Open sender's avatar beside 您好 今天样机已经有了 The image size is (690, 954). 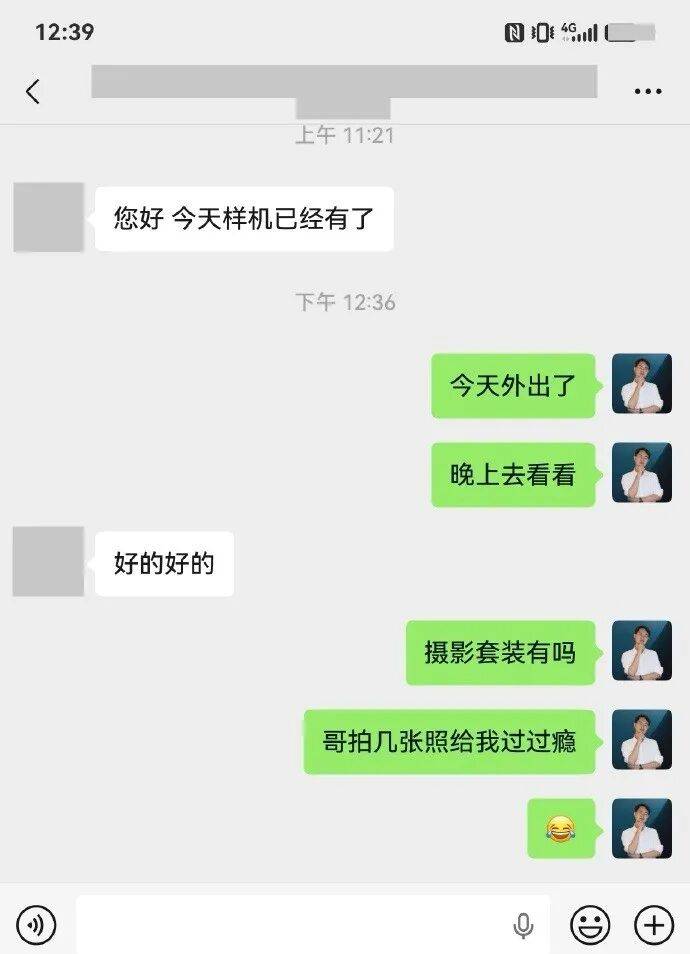[49, 217]
